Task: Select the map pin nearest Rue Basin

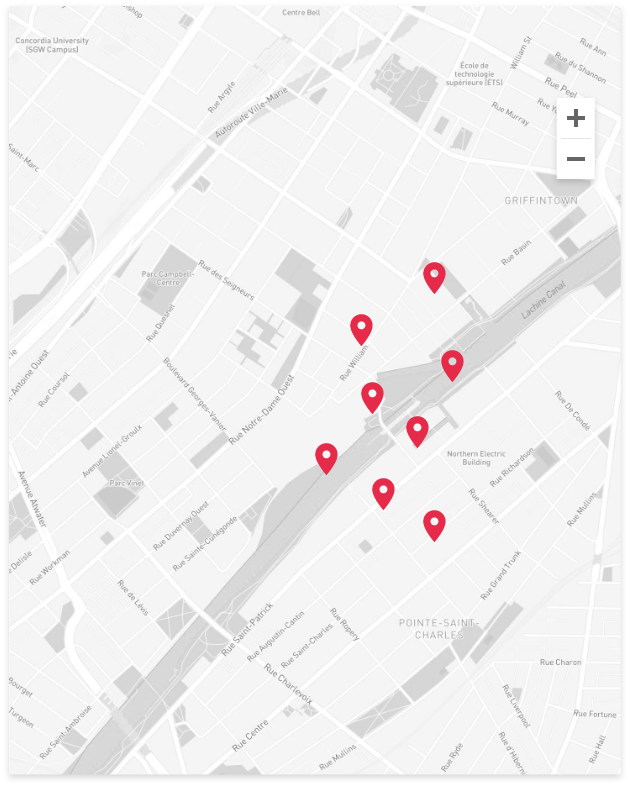Action: [434, 276]
